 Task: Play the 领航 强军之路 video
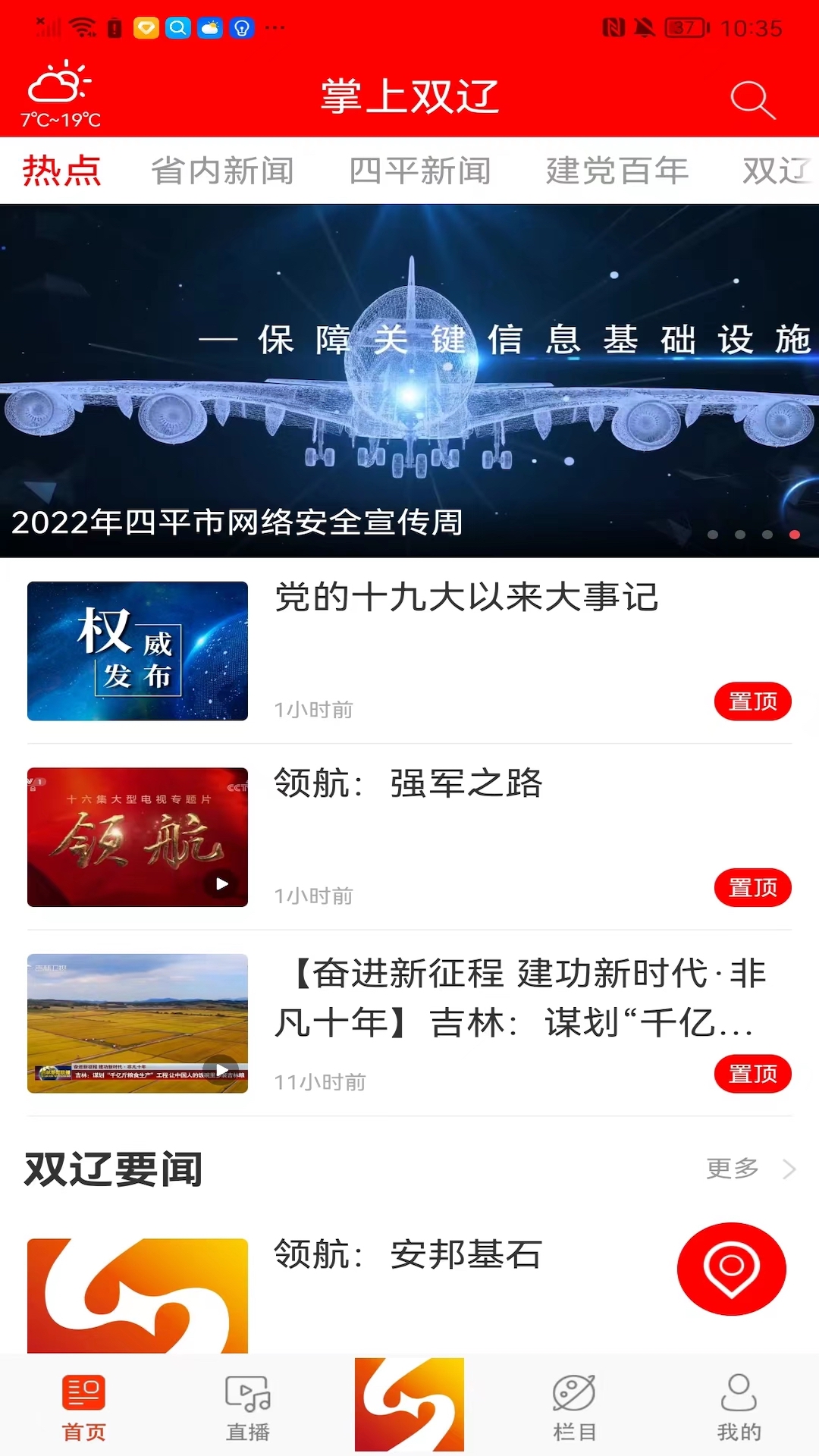coord(136,835)
